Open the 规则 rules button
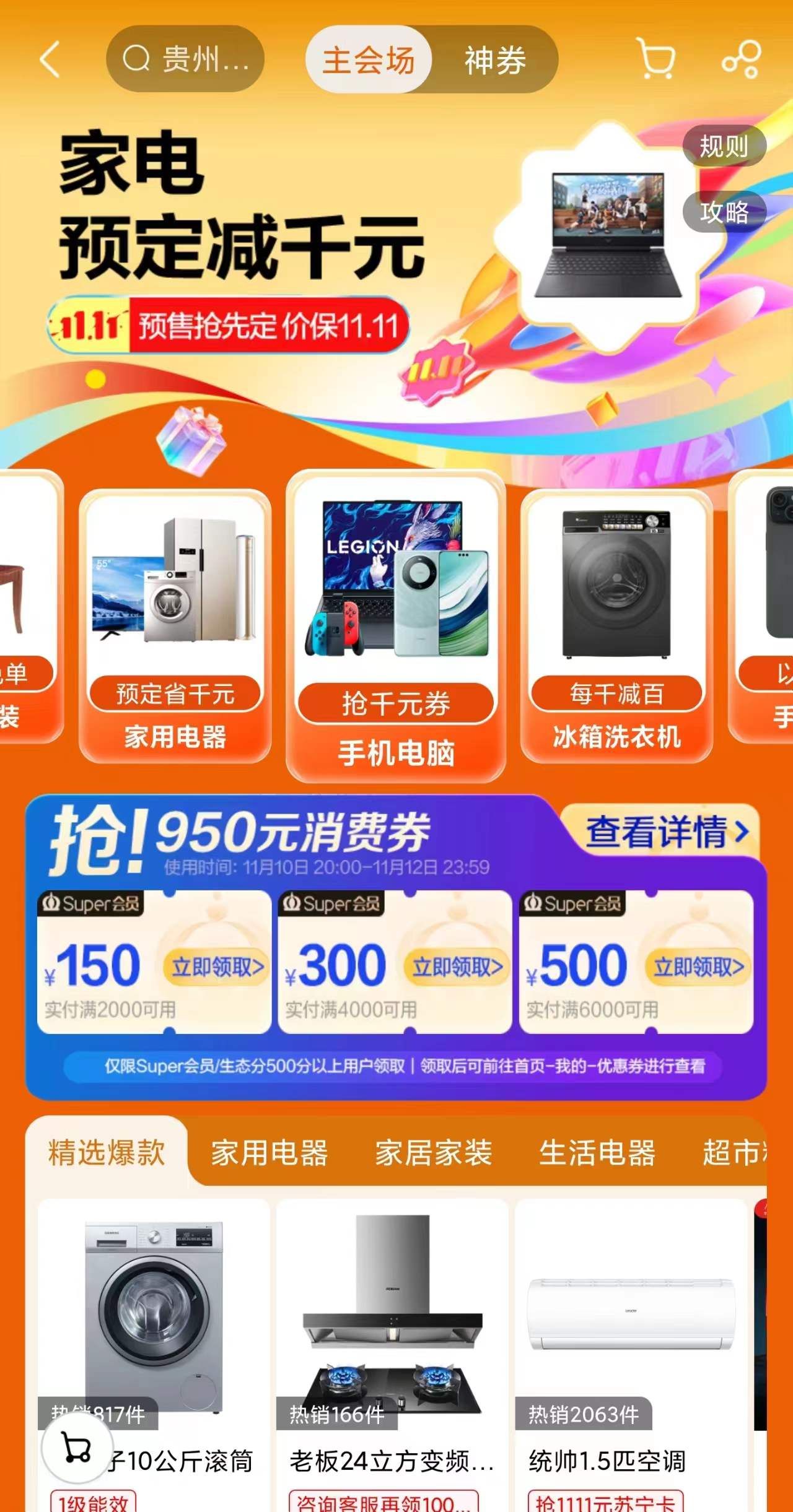 pos(724,147)
